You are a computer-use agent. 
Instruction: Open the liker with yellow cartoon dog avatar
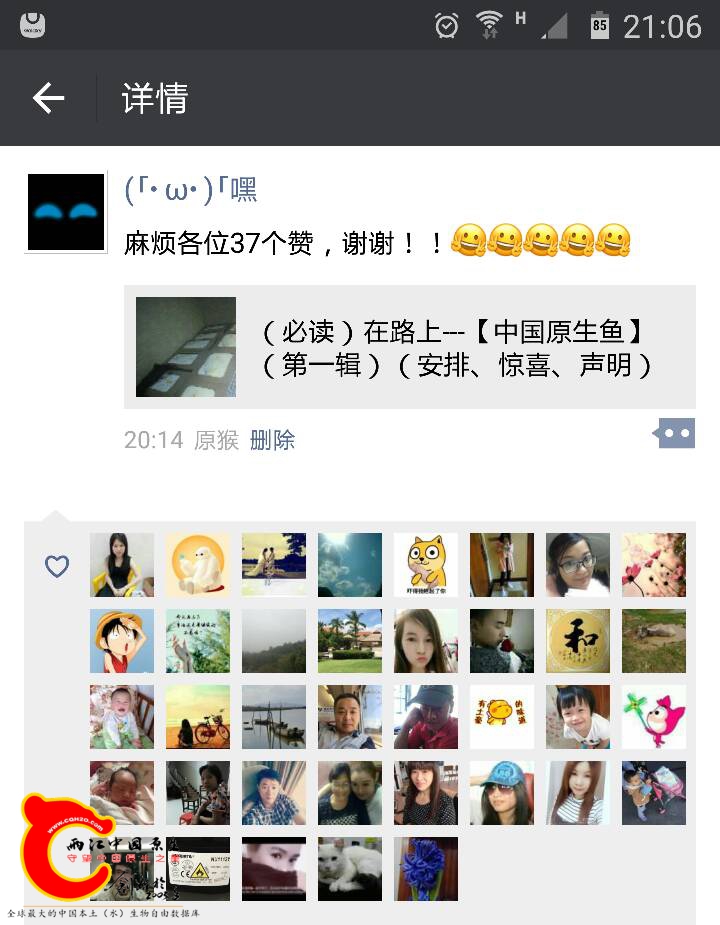[426, 565]
